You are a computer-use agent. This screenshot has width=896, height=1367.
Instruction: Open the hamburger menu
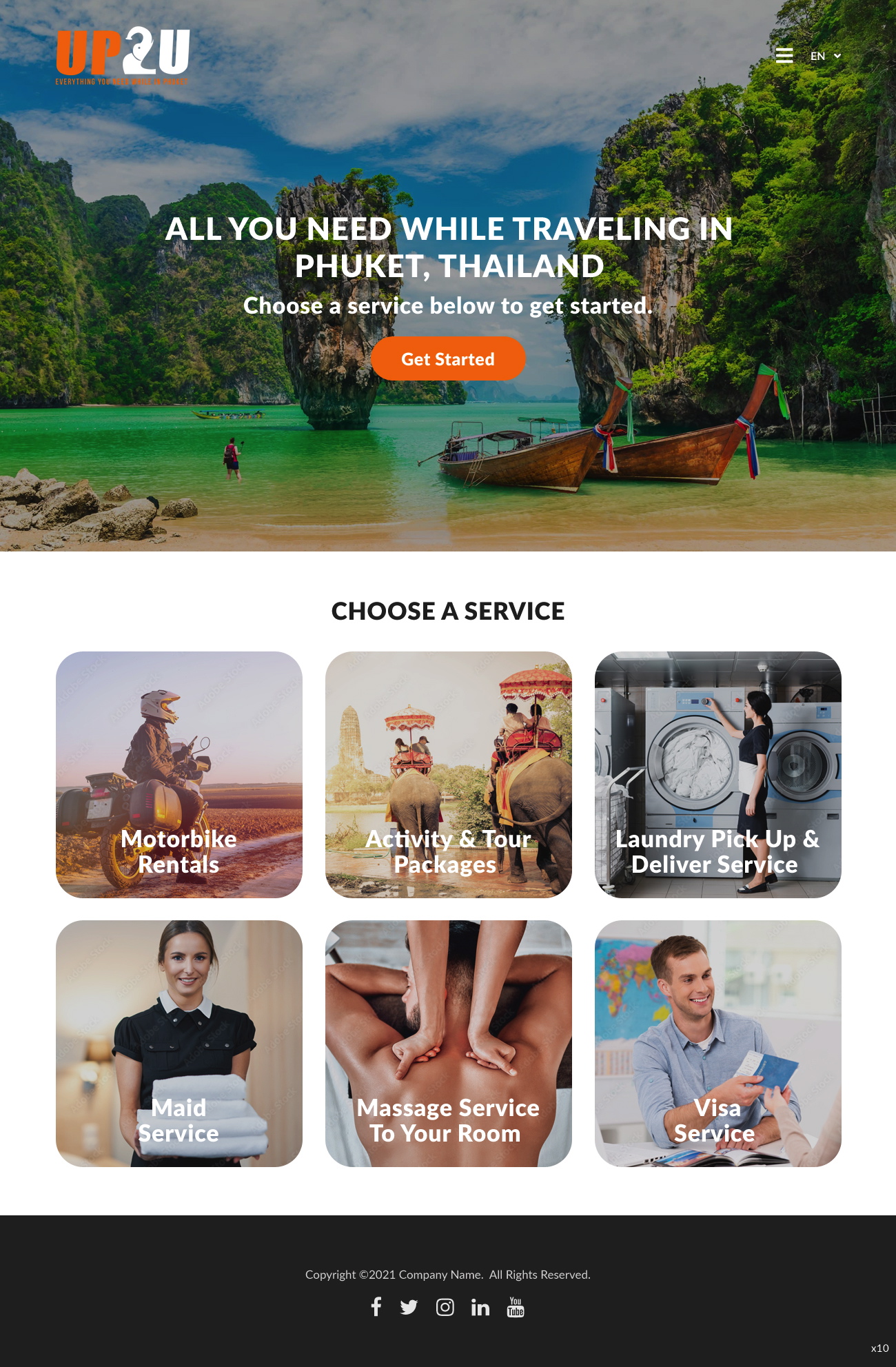click(x=784, y=56)
